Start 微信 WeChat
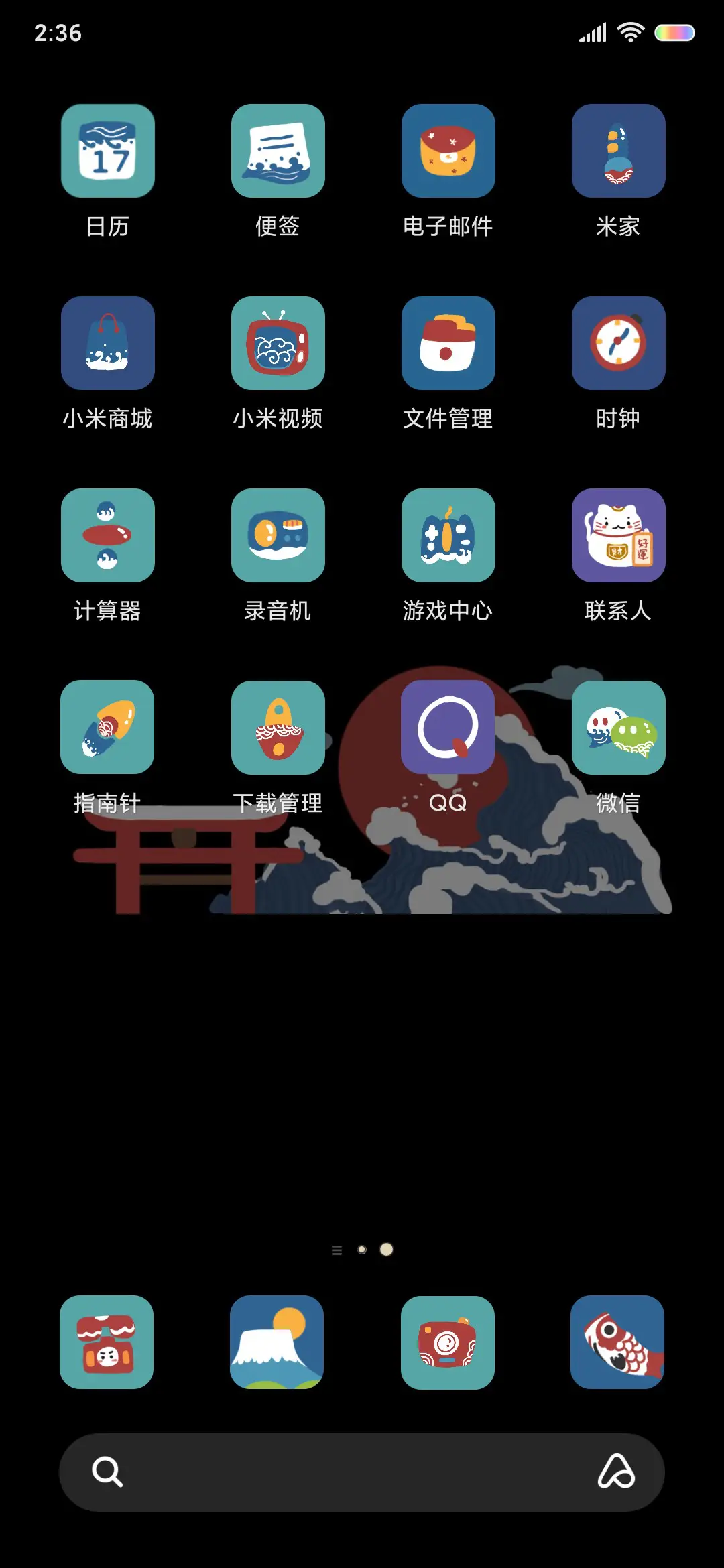Screen dimensions: 724x1568 pyautogui.click(x=618, y=726)
